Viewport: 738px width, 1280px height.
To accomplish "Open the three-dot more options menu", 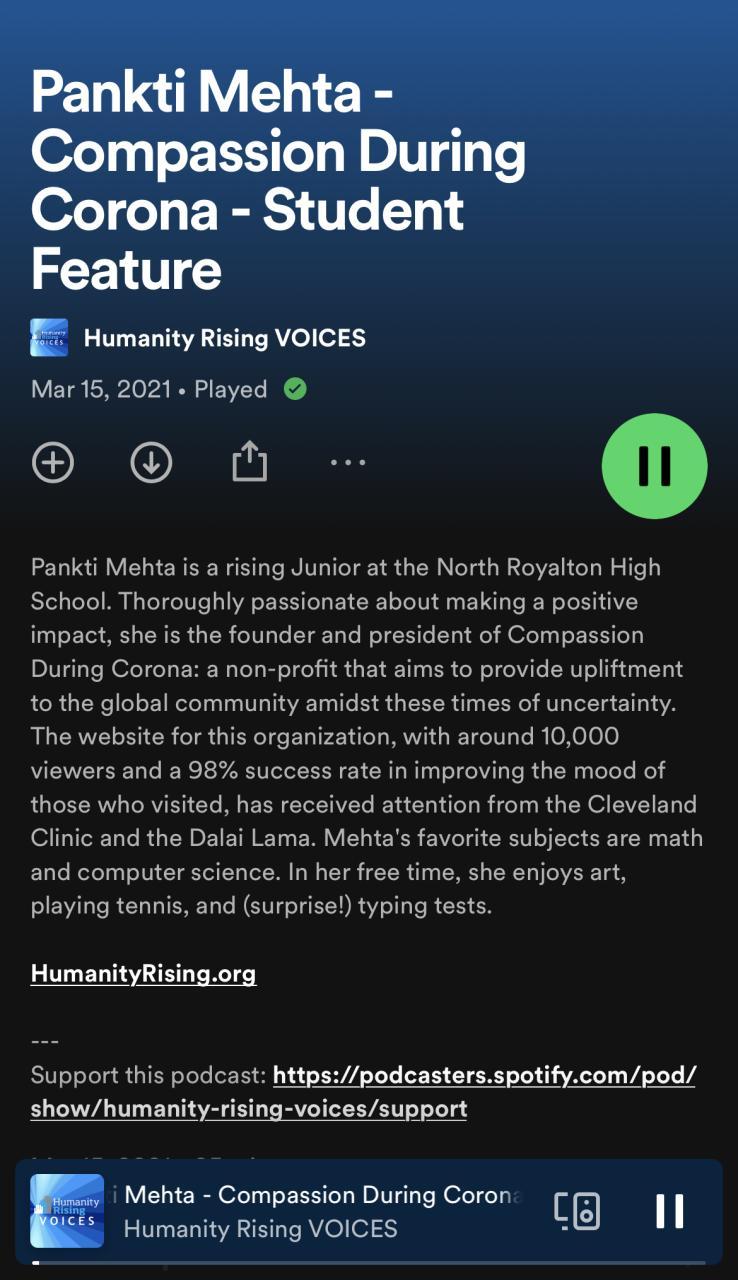I will pos(347,463).
